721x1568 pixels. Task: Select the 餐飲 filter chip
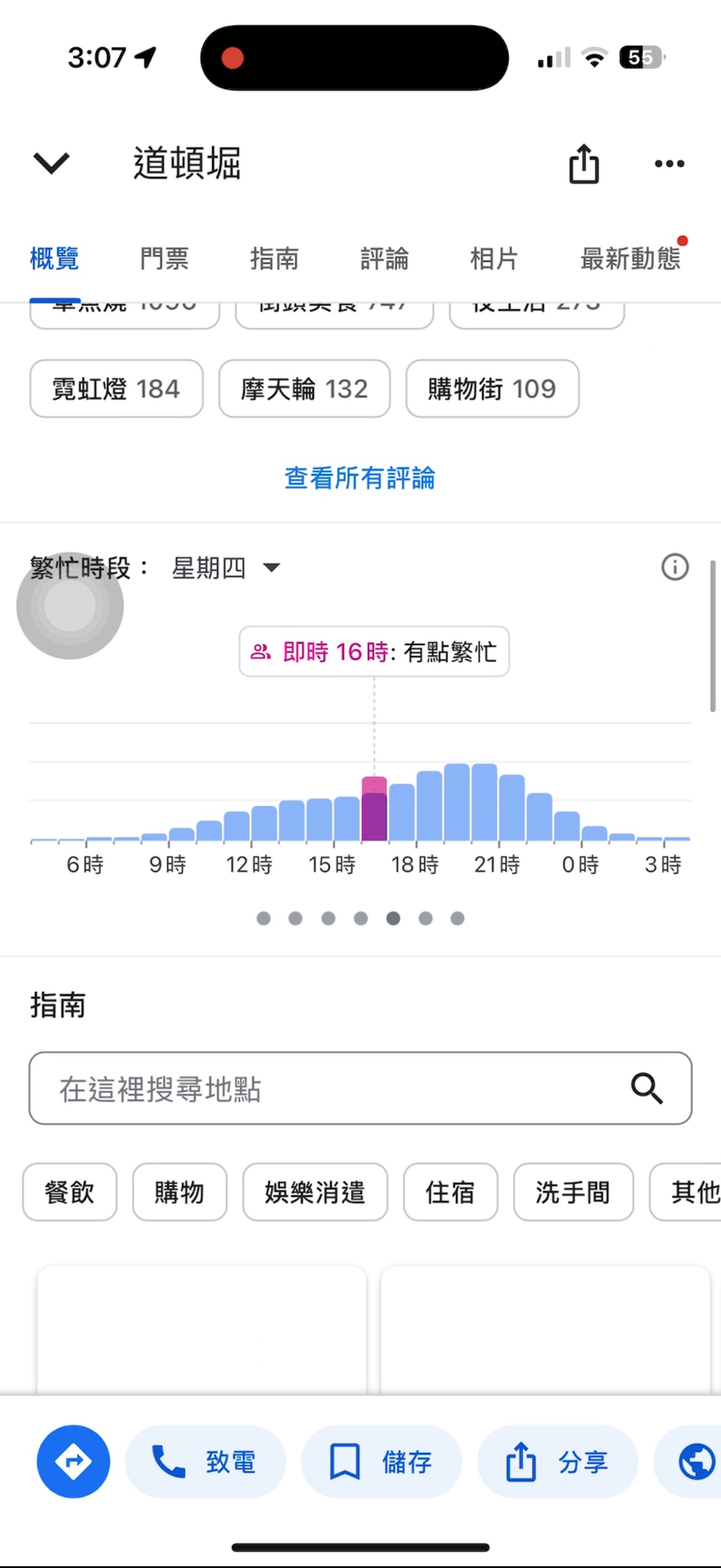pos(69,1192)
